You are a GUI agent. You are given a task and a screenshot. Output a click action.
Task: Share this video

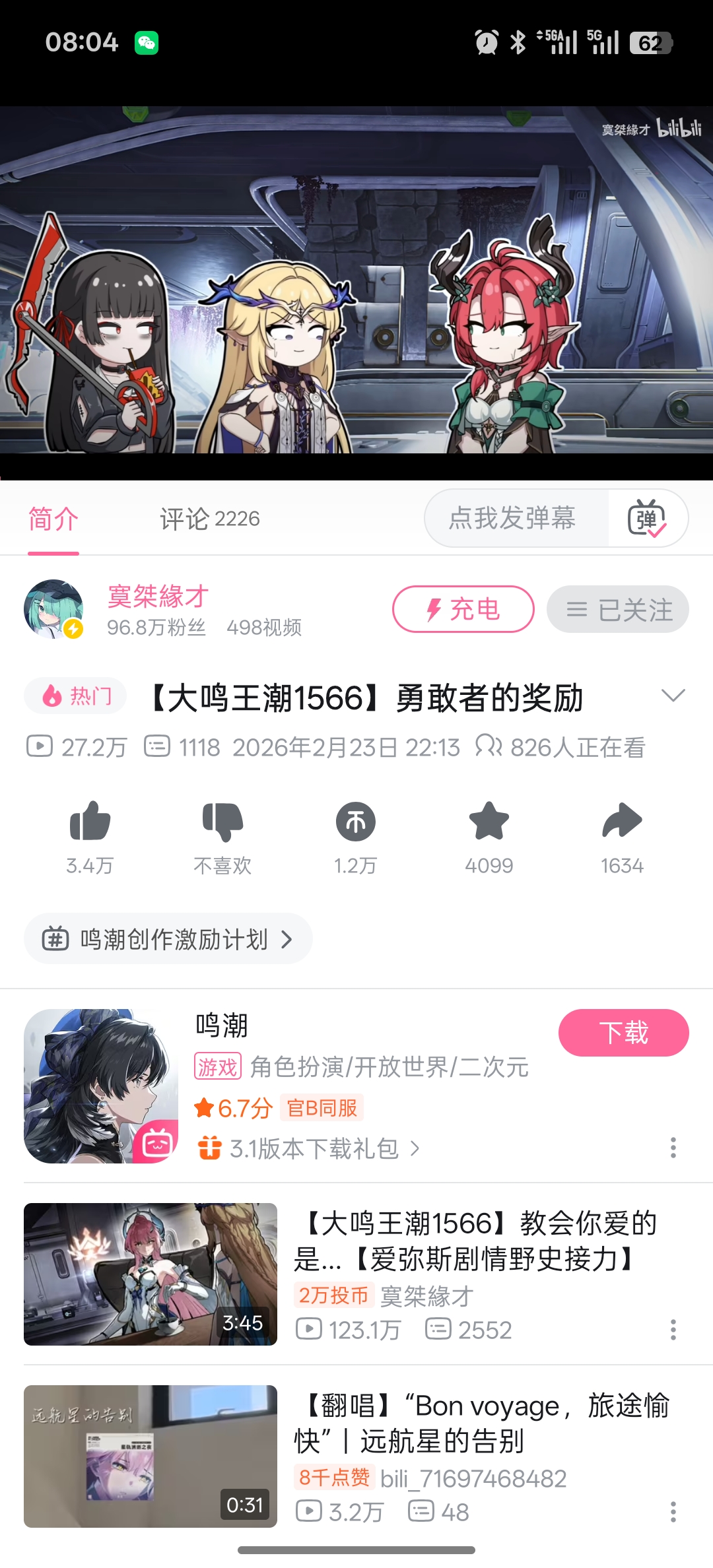point(622,822)
